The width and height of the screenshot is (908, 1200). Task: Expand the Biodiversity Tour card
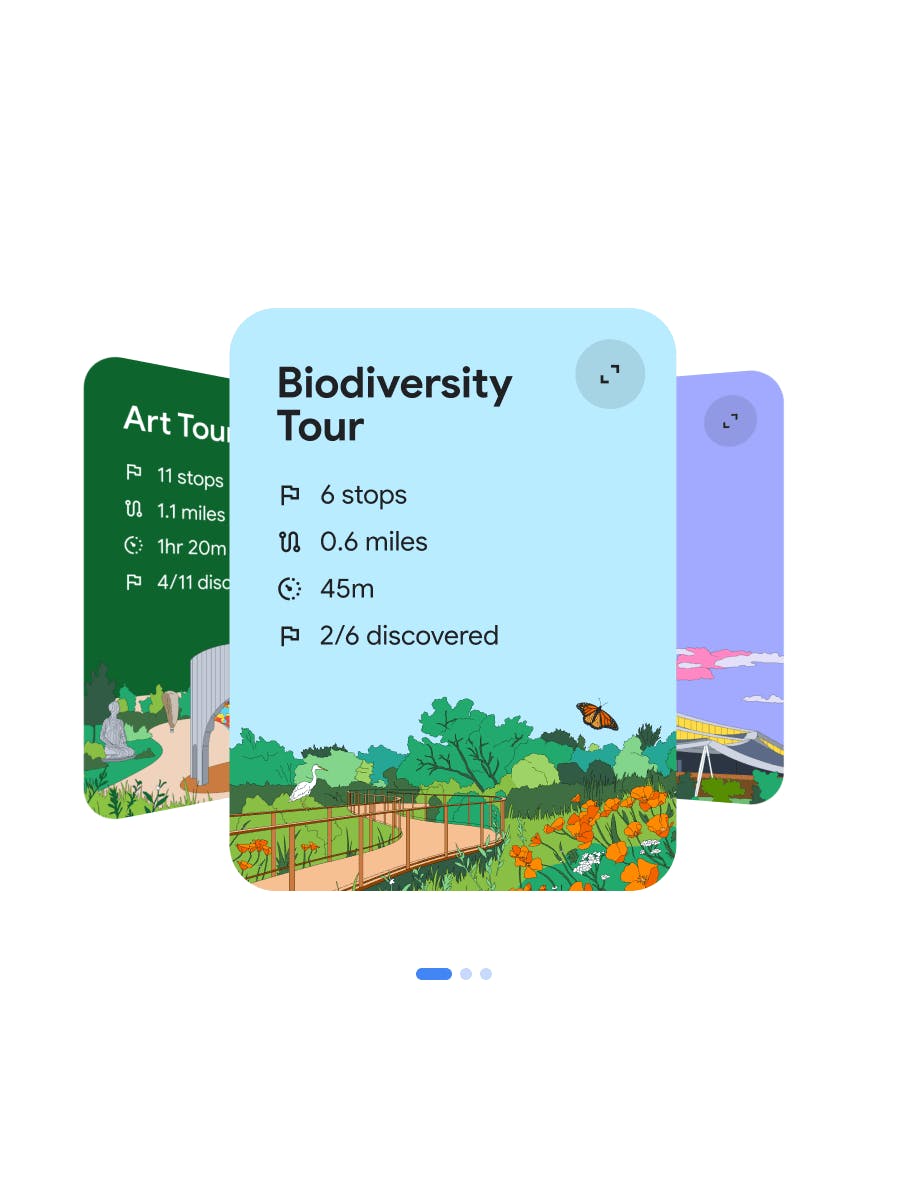pyautogui.click(x=610, y=375)
